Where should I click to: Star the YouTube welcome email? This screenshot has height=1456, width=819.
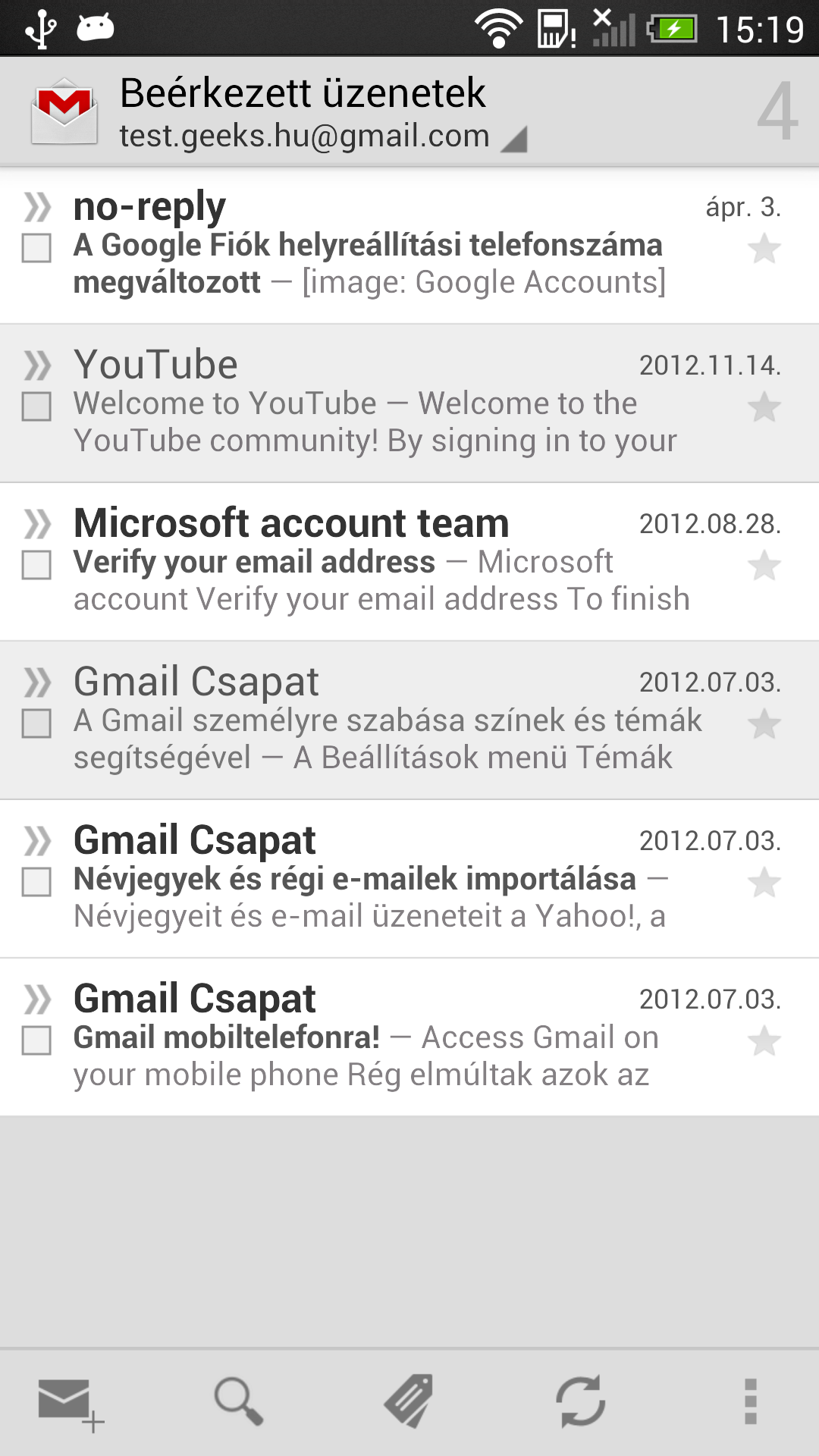764,407
